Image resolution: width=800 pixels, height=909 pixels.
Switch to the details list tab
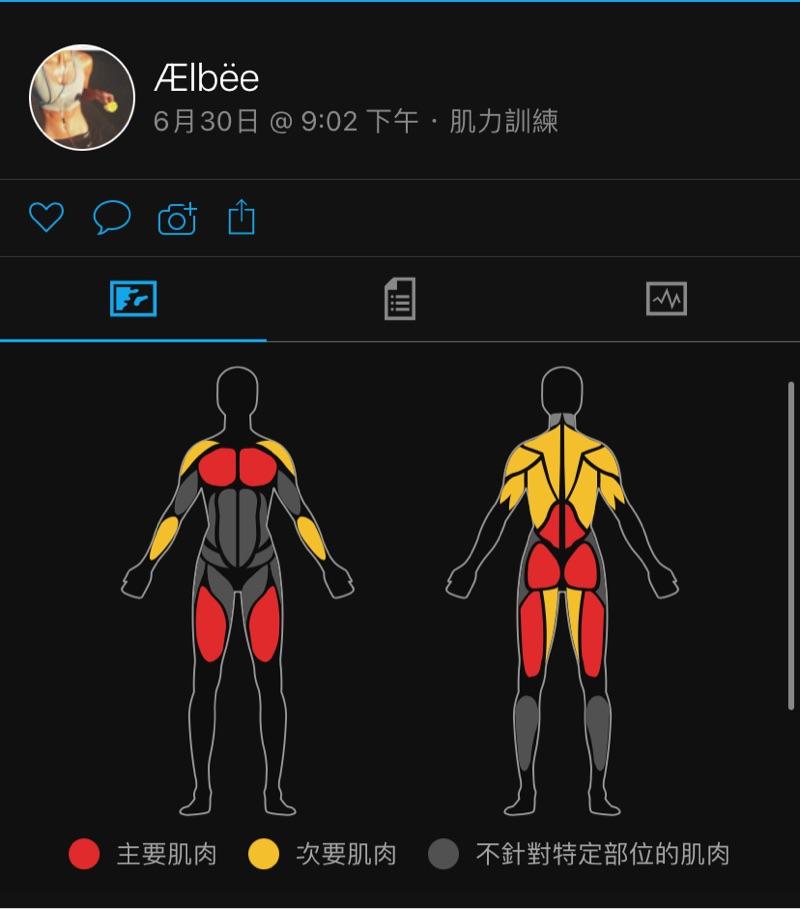400,299
